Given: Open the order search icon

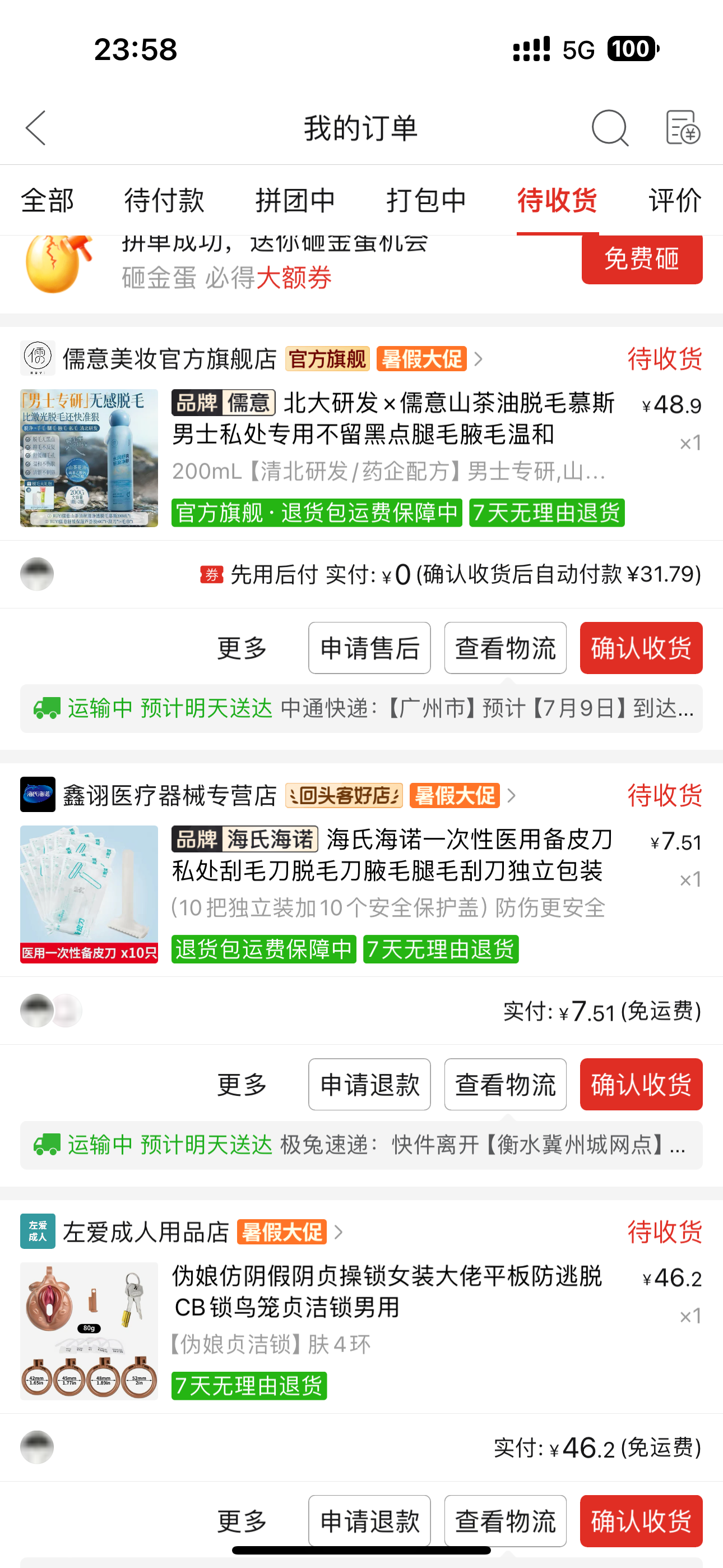Looking at the screenshot, I should 609,128.
